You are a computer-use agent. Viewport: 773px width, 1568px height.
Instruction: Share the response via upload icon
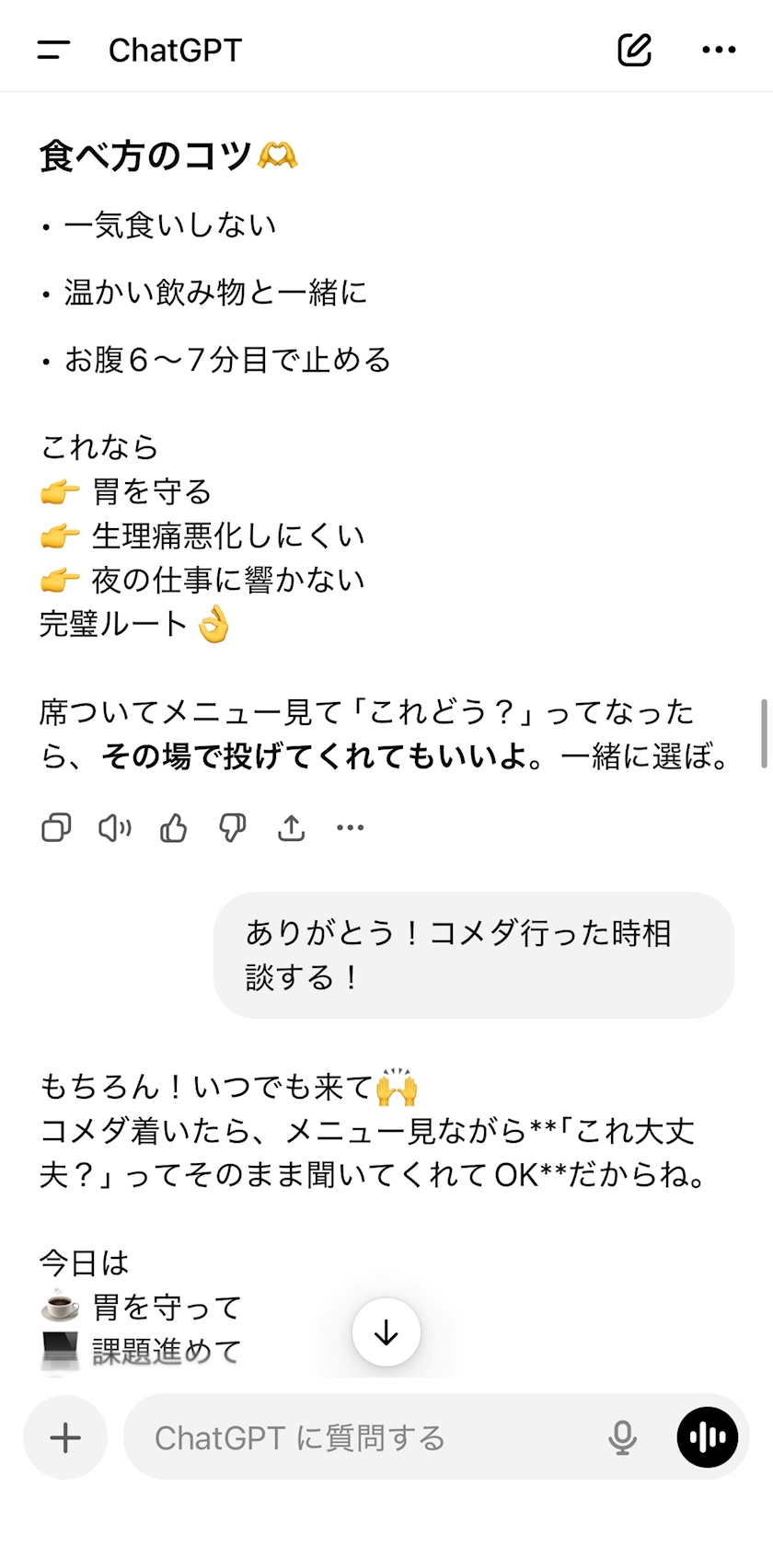(x=291, y=828)
